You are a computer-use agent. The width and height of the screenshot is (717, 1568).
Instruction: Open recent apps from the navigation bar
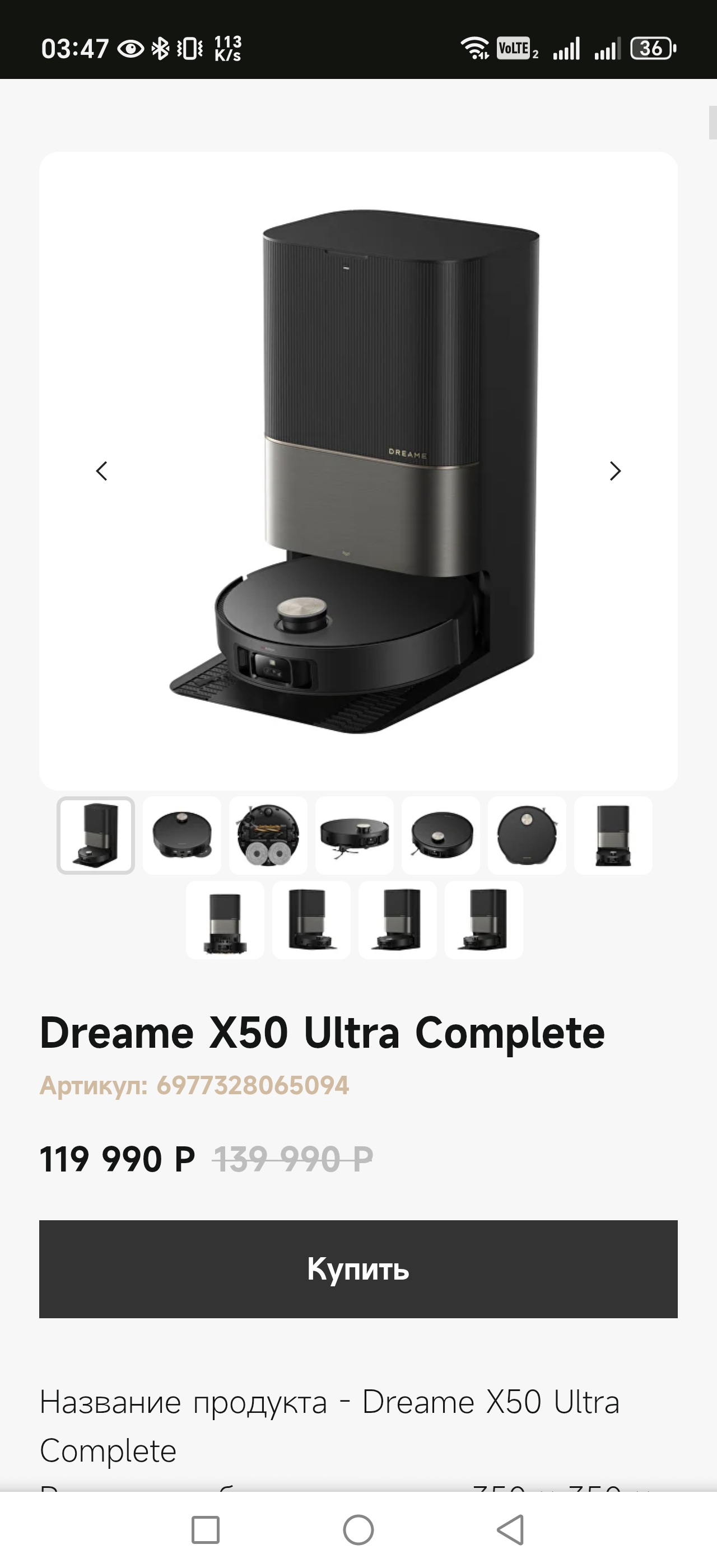pyautogui.click(x=205, y=1530)
